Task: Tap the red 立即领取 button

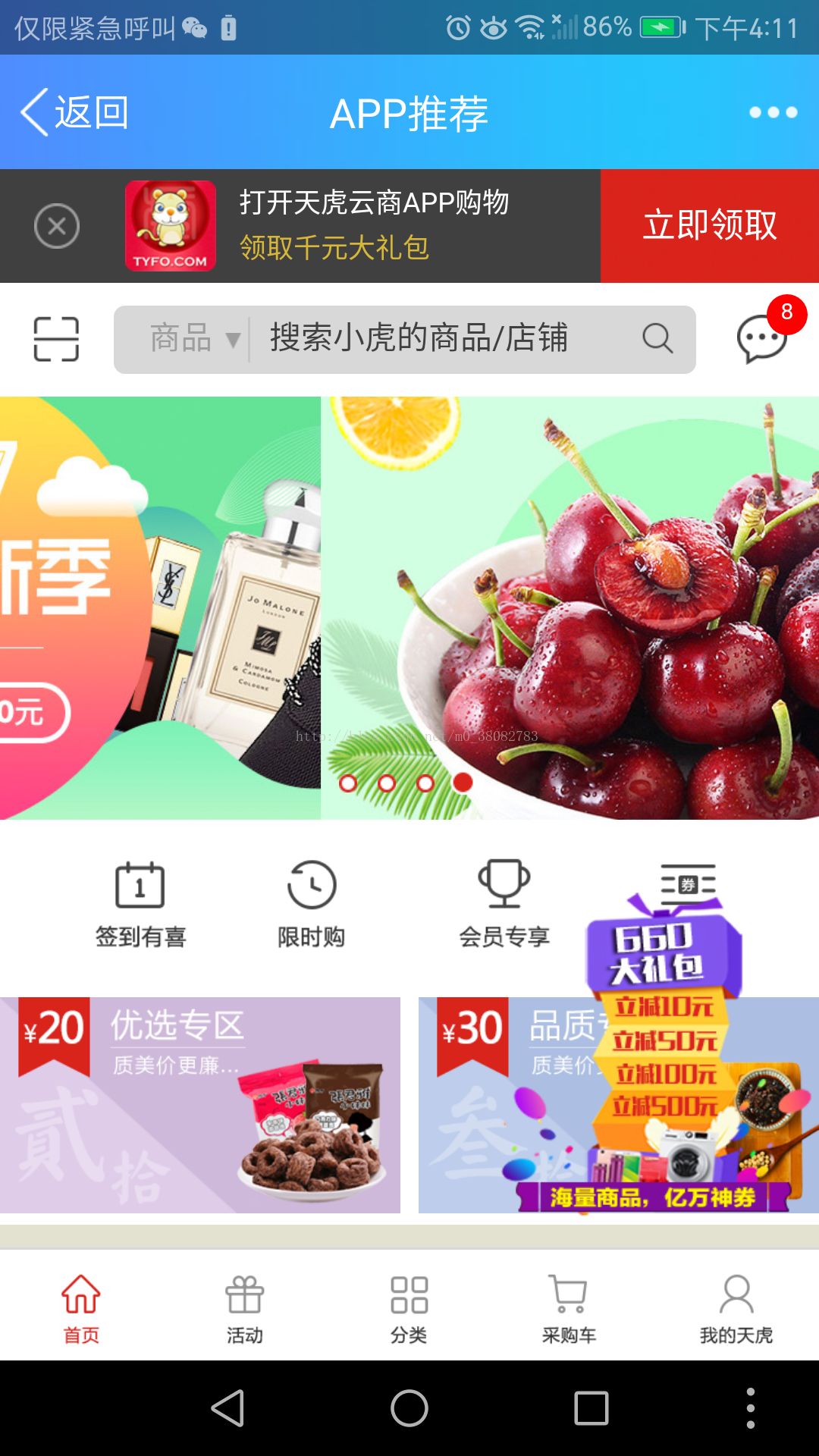Action: coord(709,226)
